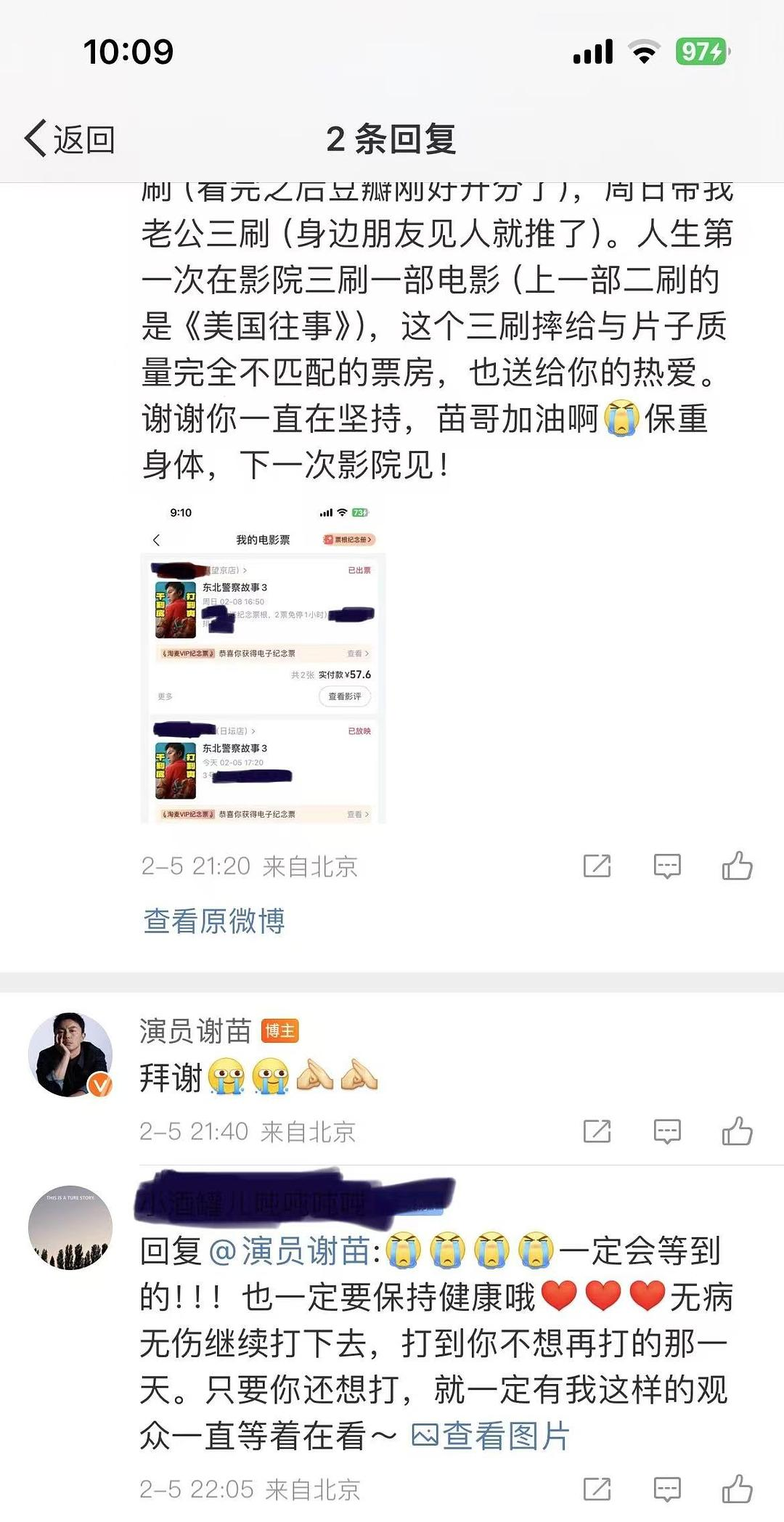Screen dimensions: 784x1522
Task: Repost the main comment from 2-5 21:20
Action: [x=597, y=866]
